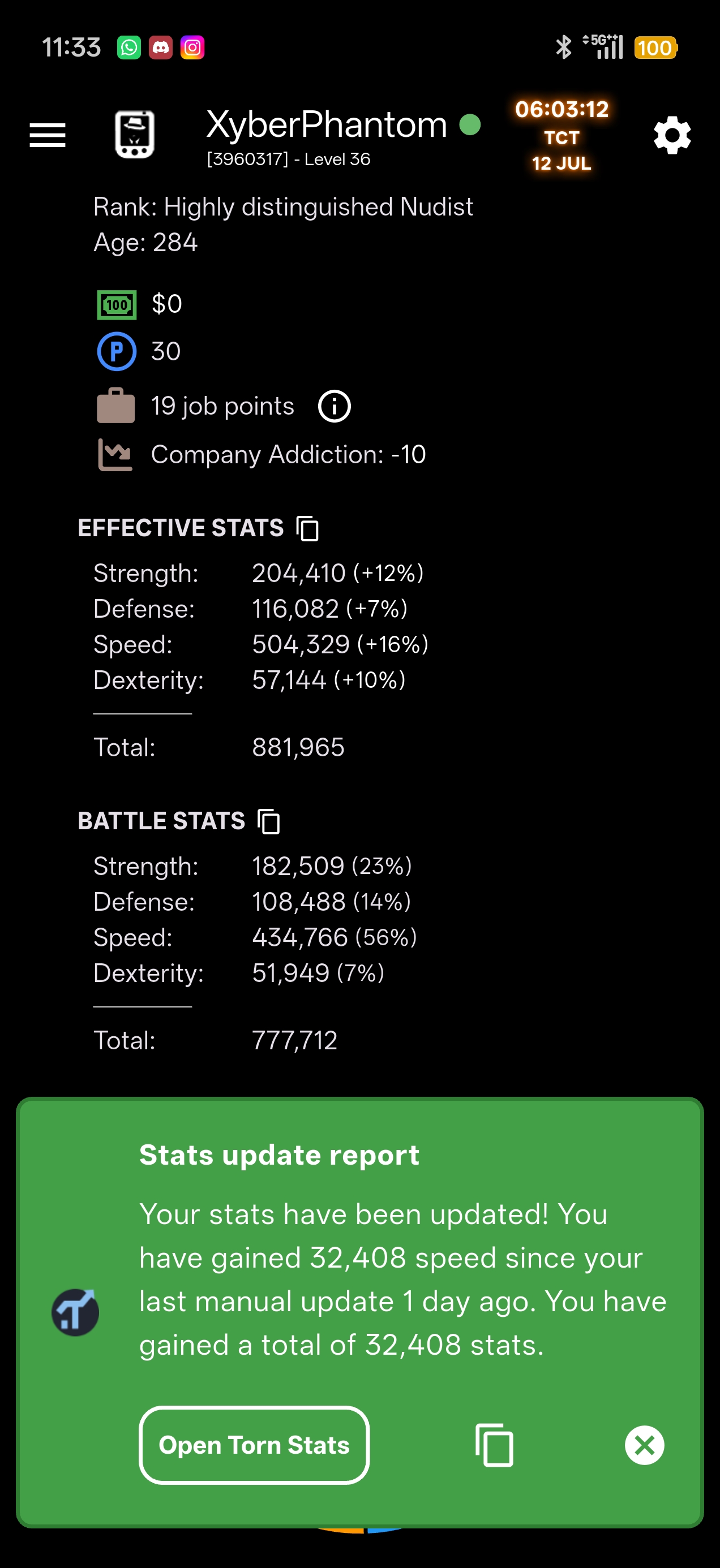Copy the Battle Stats
This screenshot has height=1568, width=720.
(x=269, y=821)
